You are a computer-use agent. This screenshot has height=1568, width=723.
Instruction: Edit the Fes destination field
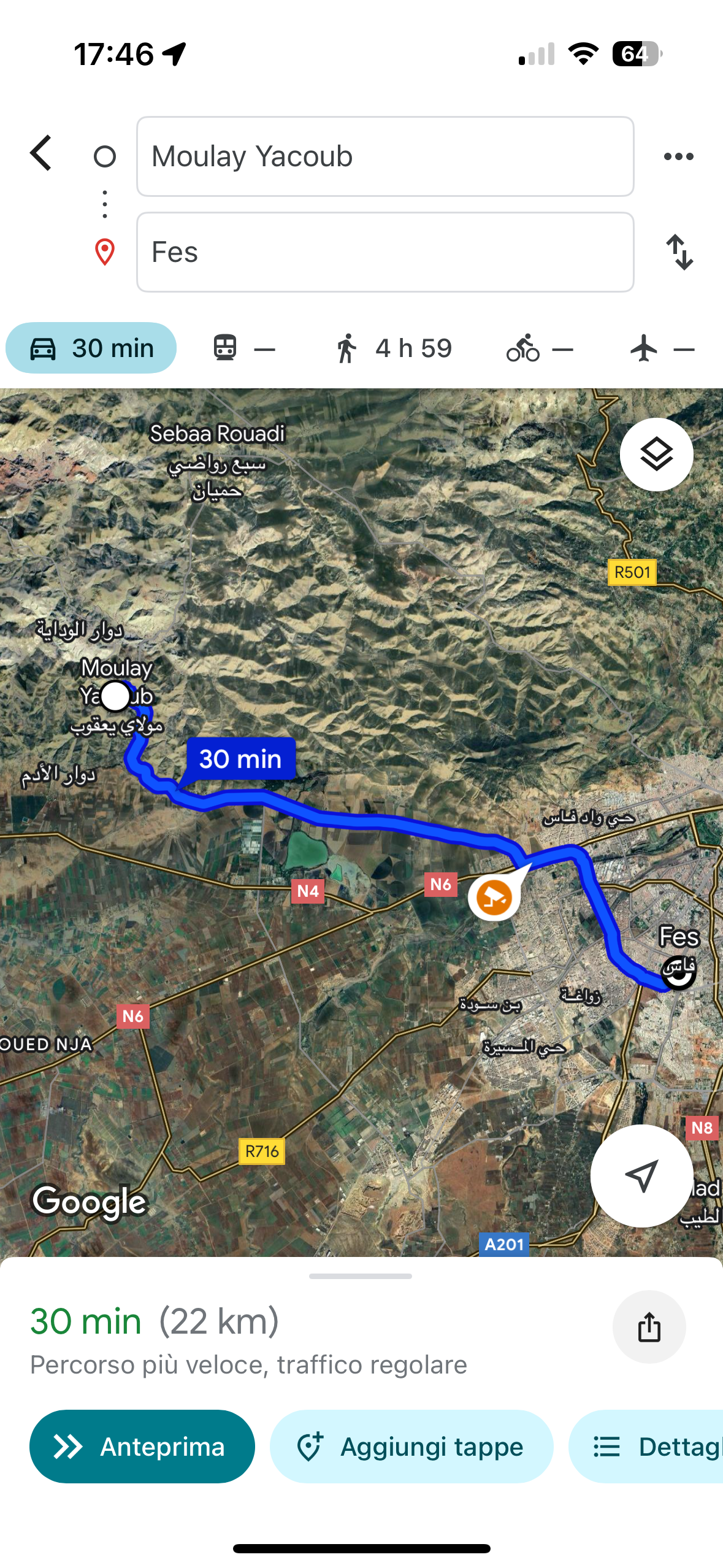[x=384, y=252]
